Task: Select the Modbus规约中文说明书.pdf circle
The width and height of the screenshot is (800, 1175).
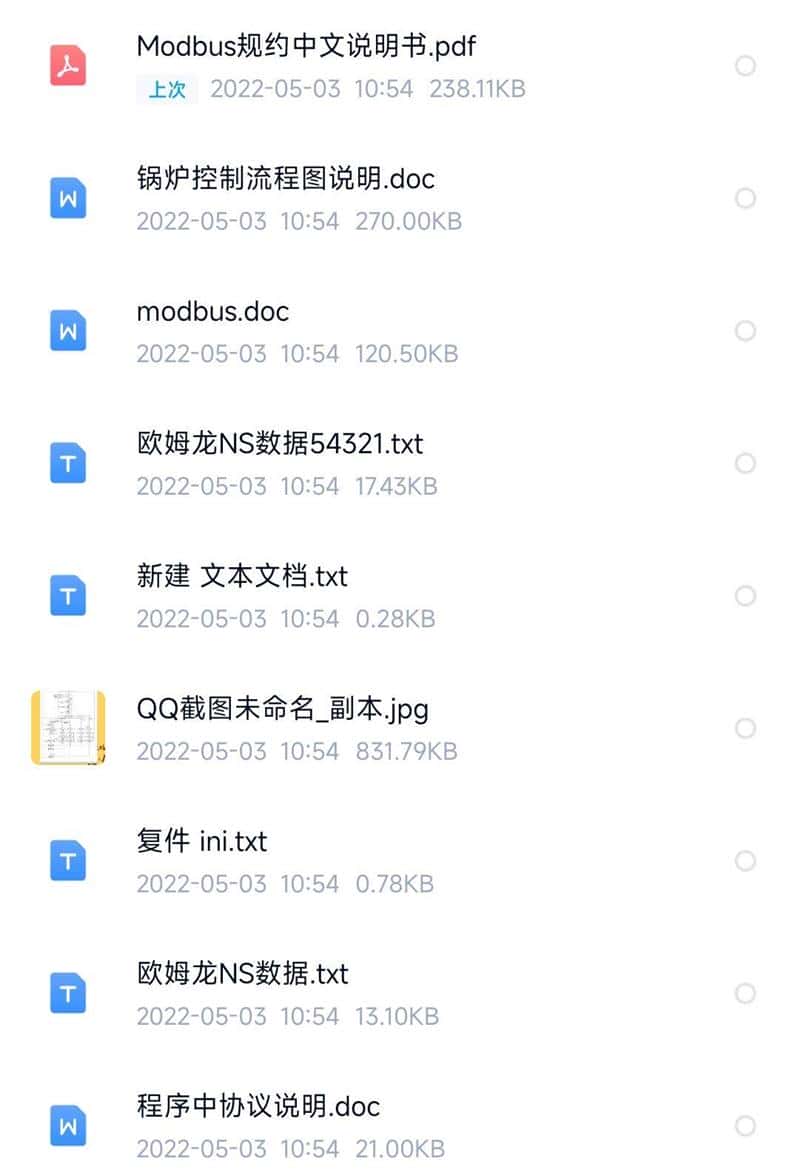Action: [745, 66]
